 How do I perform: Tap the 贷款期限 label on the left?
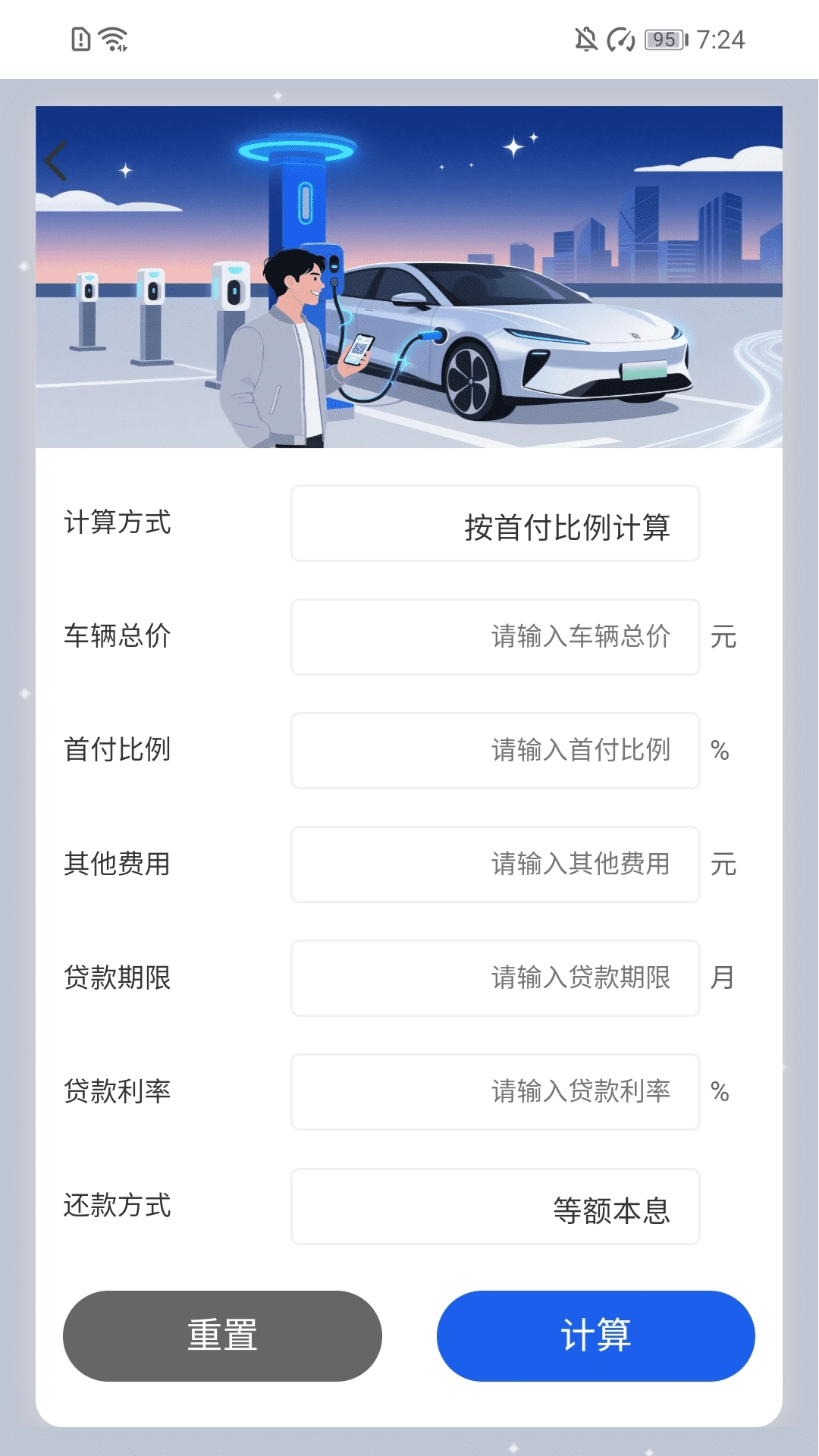point(118,978)
